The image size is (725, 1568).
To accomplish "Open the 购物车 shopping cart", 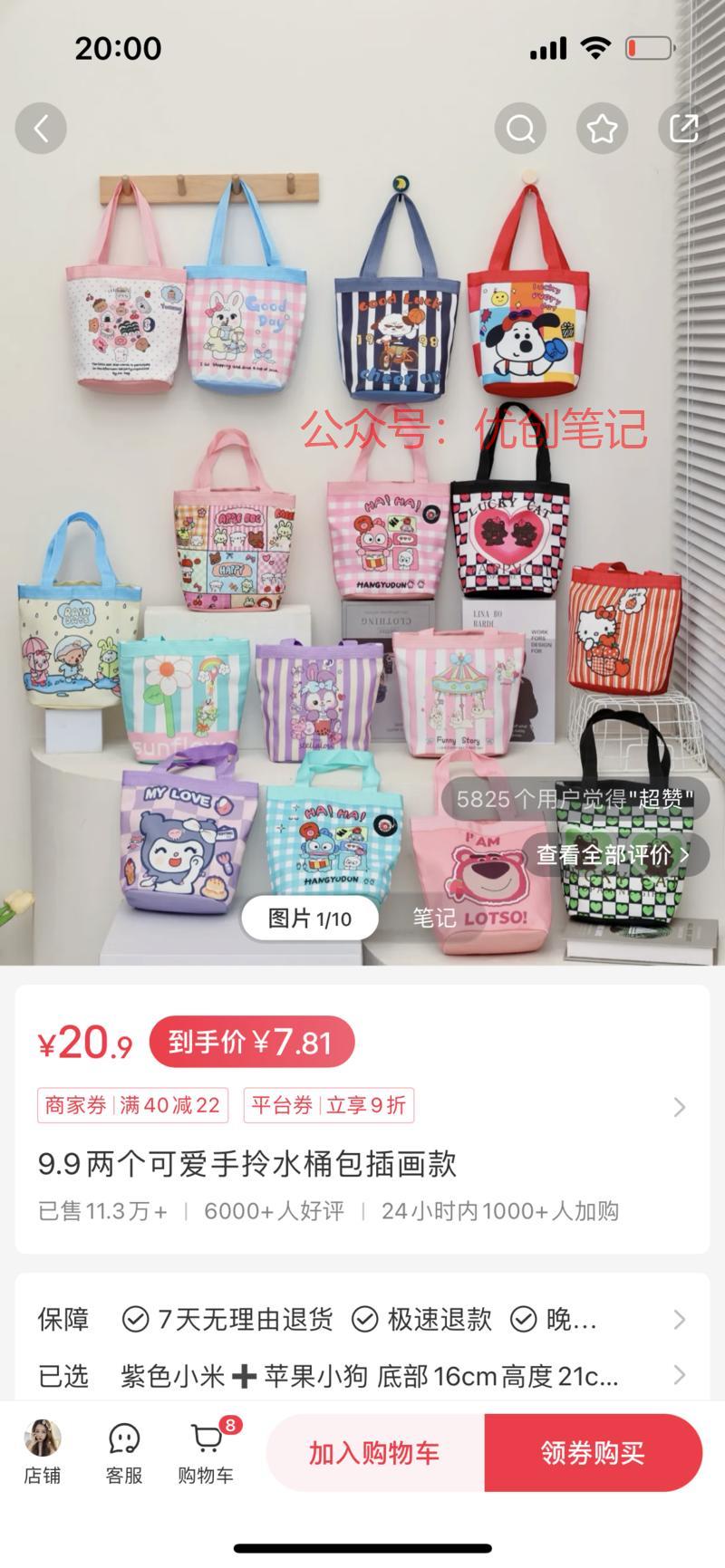I will pyautogui.click(x=206, y=1452).
